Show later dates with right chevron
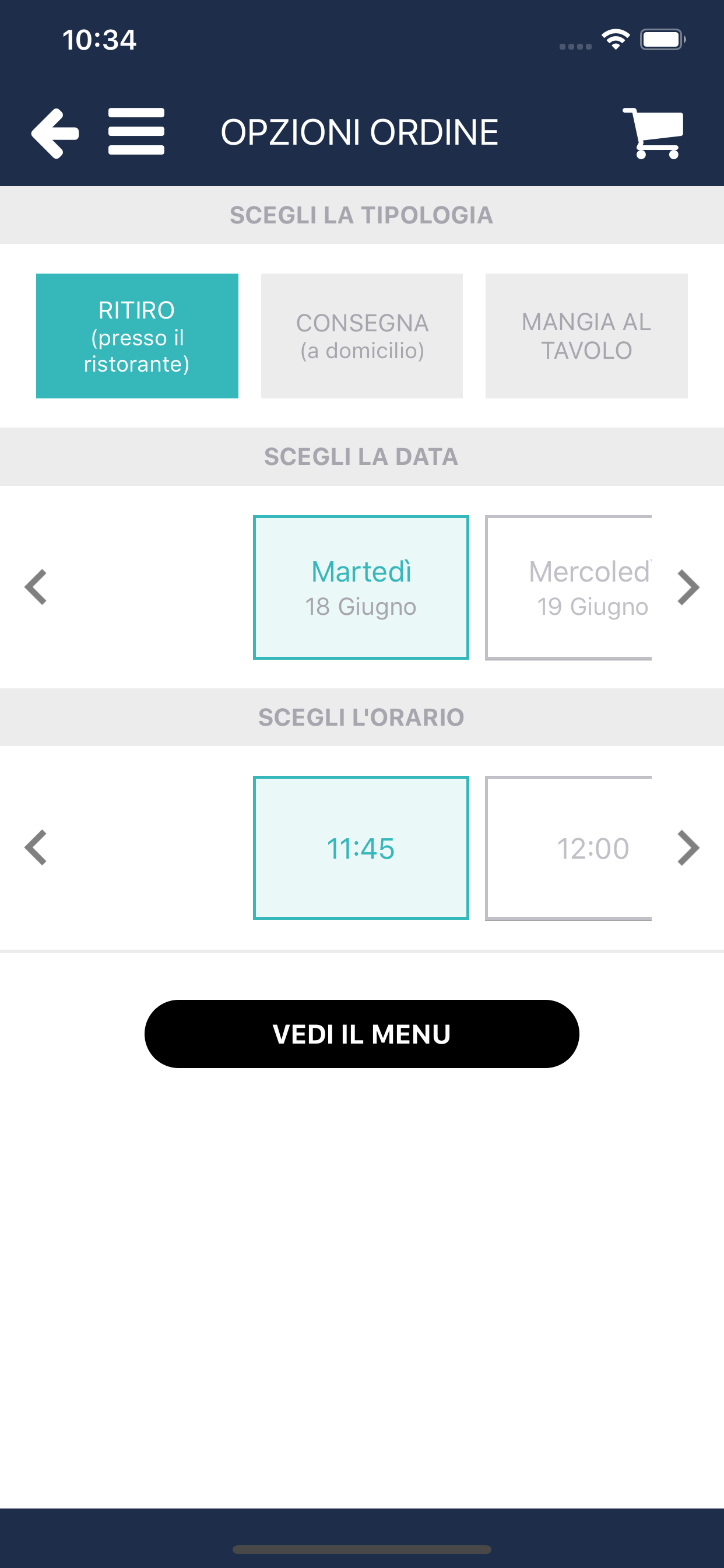724x1568 pixels. coord(688,587)
